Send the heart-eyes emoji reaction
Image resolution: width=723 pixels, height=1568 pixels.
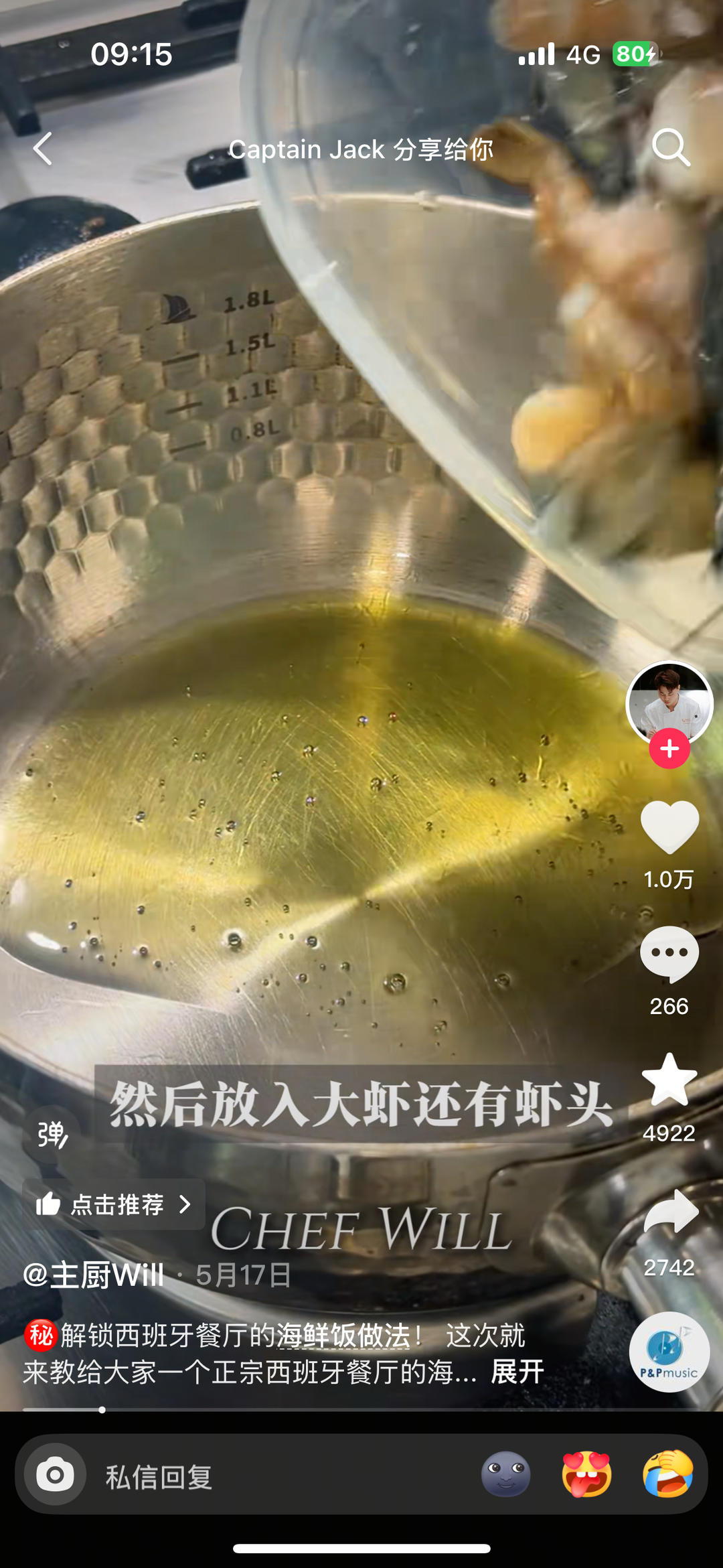tap(587, 1474)
